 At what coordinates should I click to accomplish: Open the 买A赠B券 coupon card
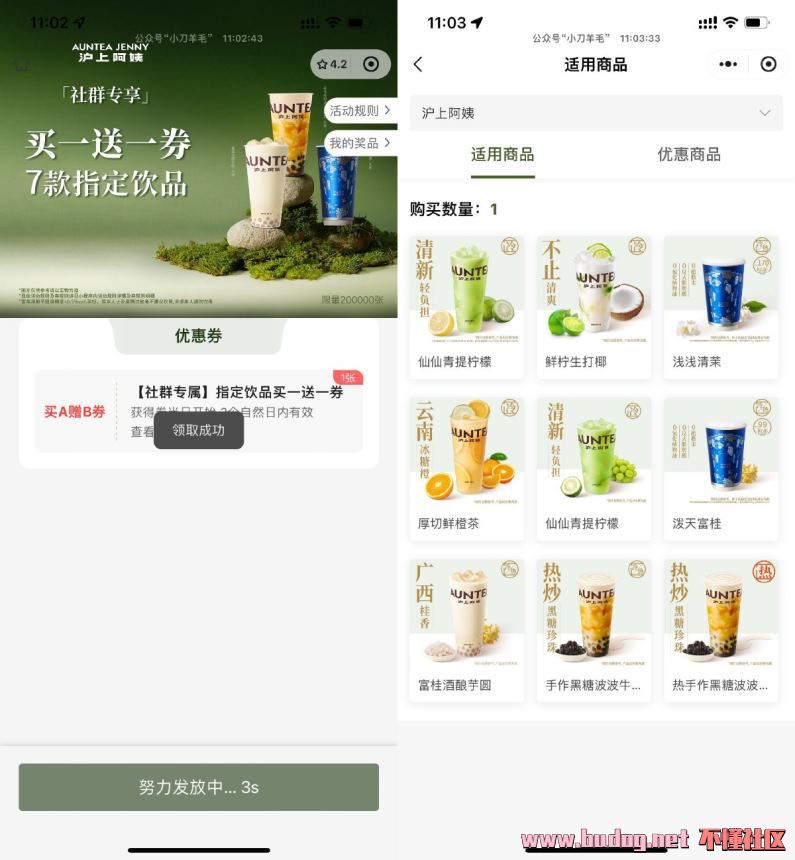pos(198,411)
